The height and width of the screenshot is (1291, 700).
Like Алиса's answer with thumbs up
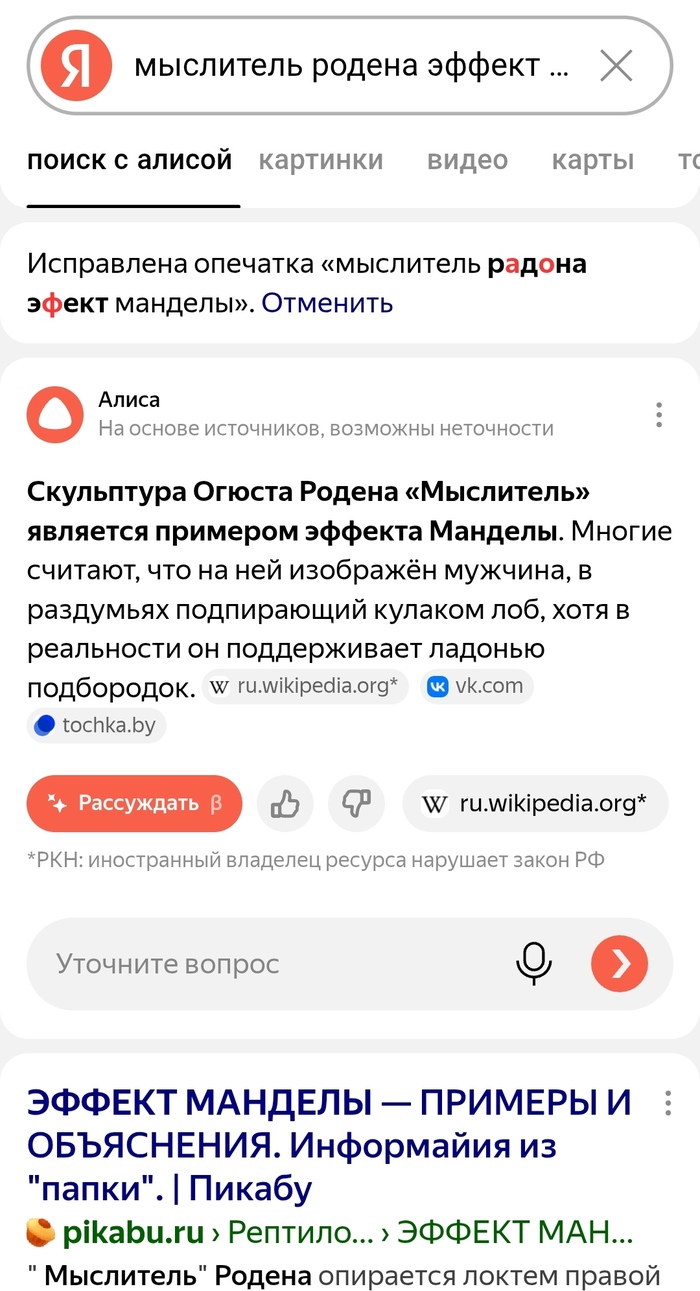coord(285,804)
